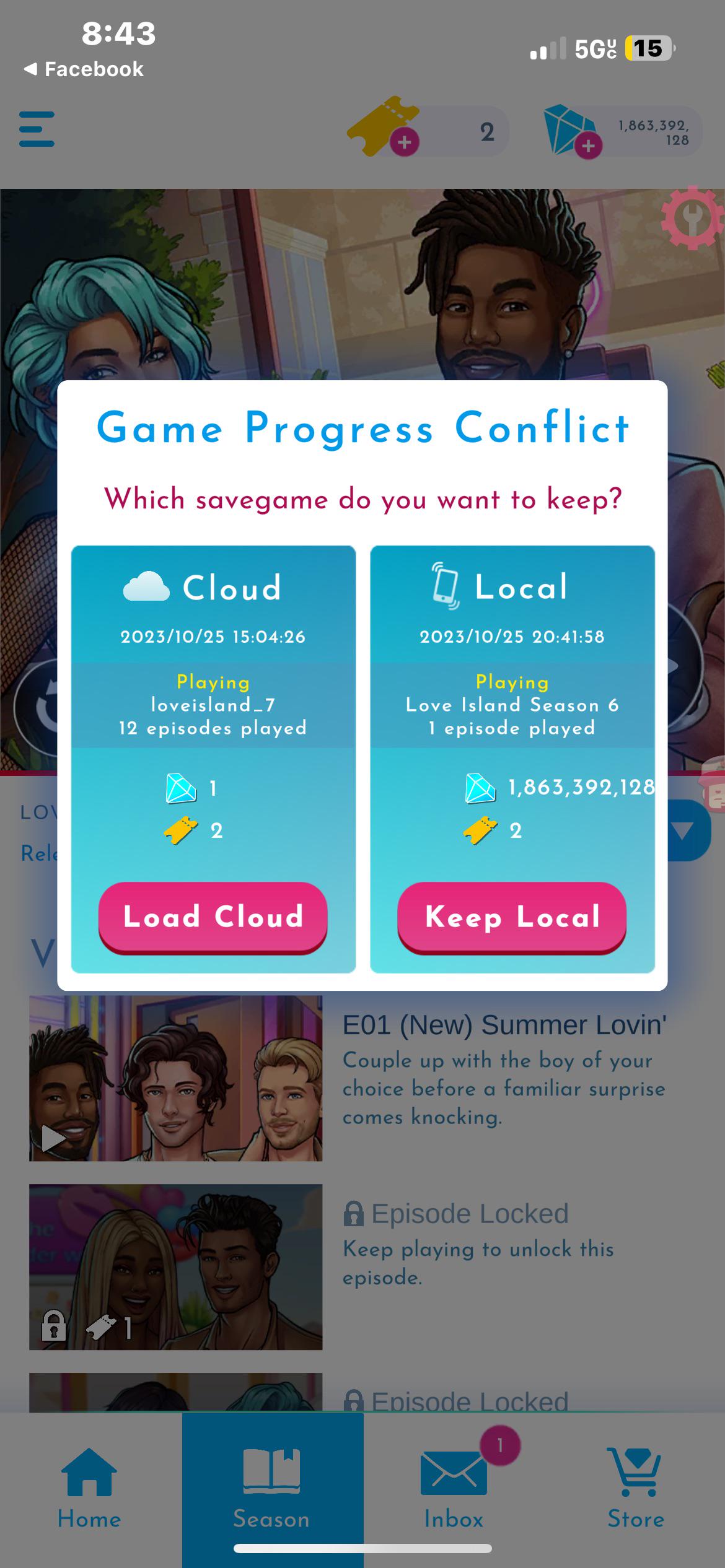
Task: Return to Facebook app
Action: [84, 69]
